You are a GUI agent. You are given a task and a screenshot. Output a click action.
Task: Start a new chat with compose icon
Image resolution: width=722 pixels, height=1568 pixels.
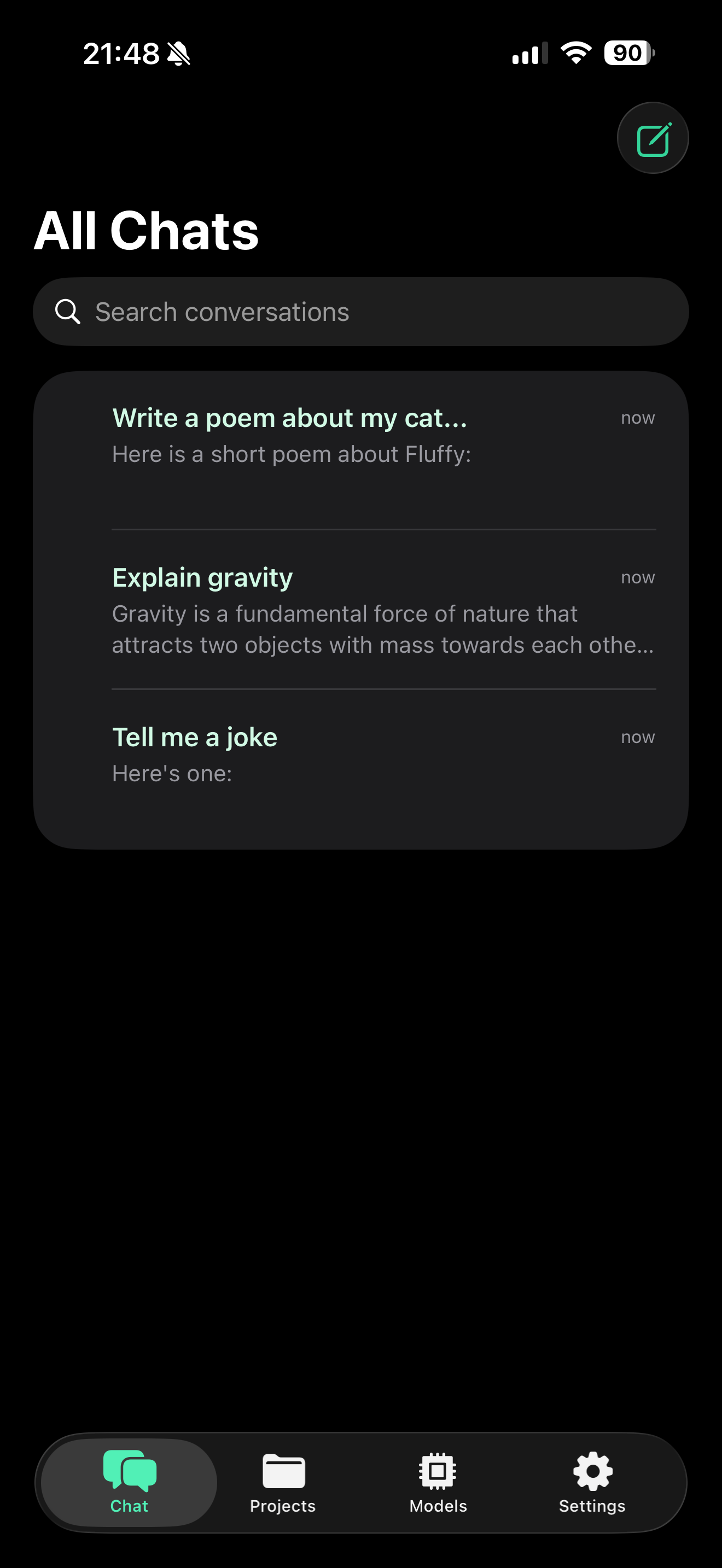coord(653,138)
